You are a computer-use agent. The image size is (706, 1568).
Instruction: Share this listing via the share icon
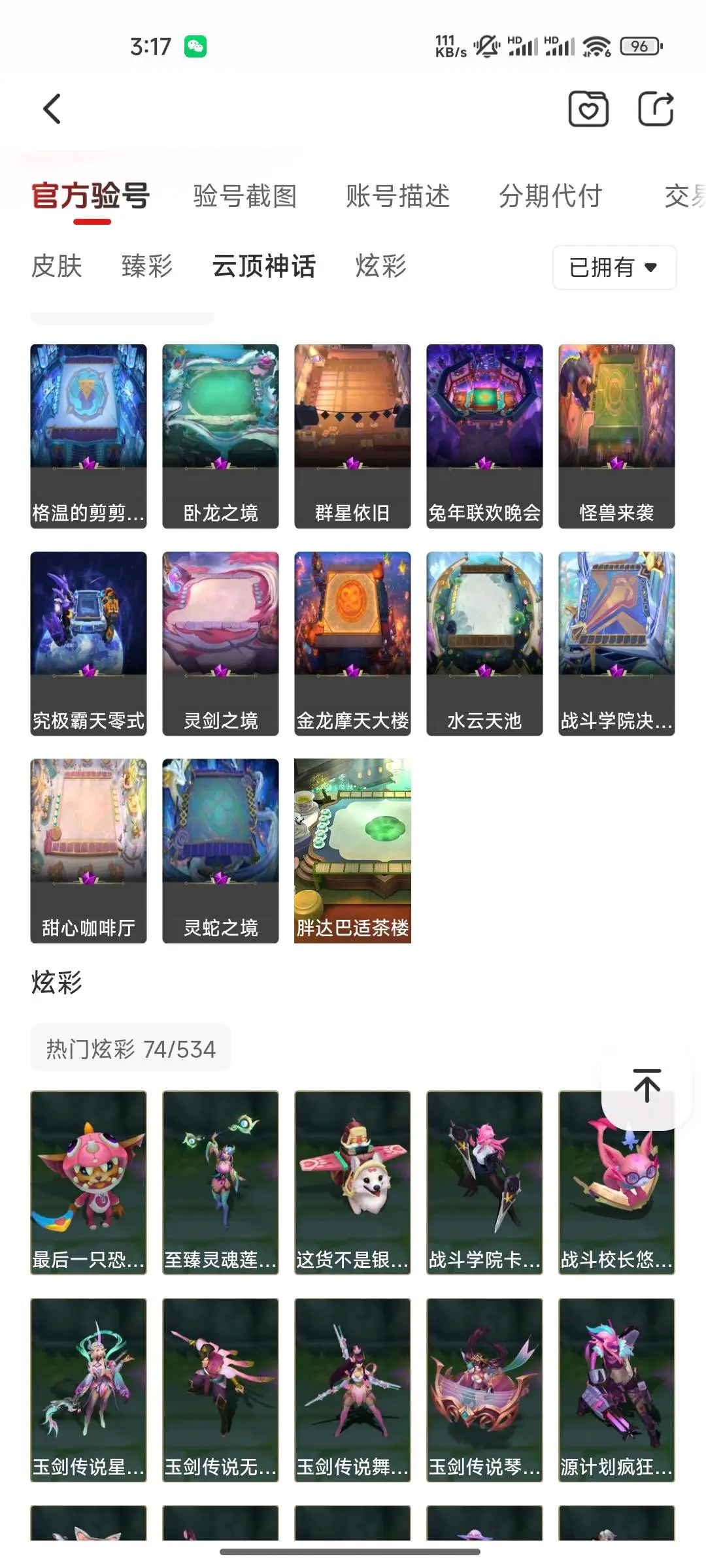[x=656, y=108]
